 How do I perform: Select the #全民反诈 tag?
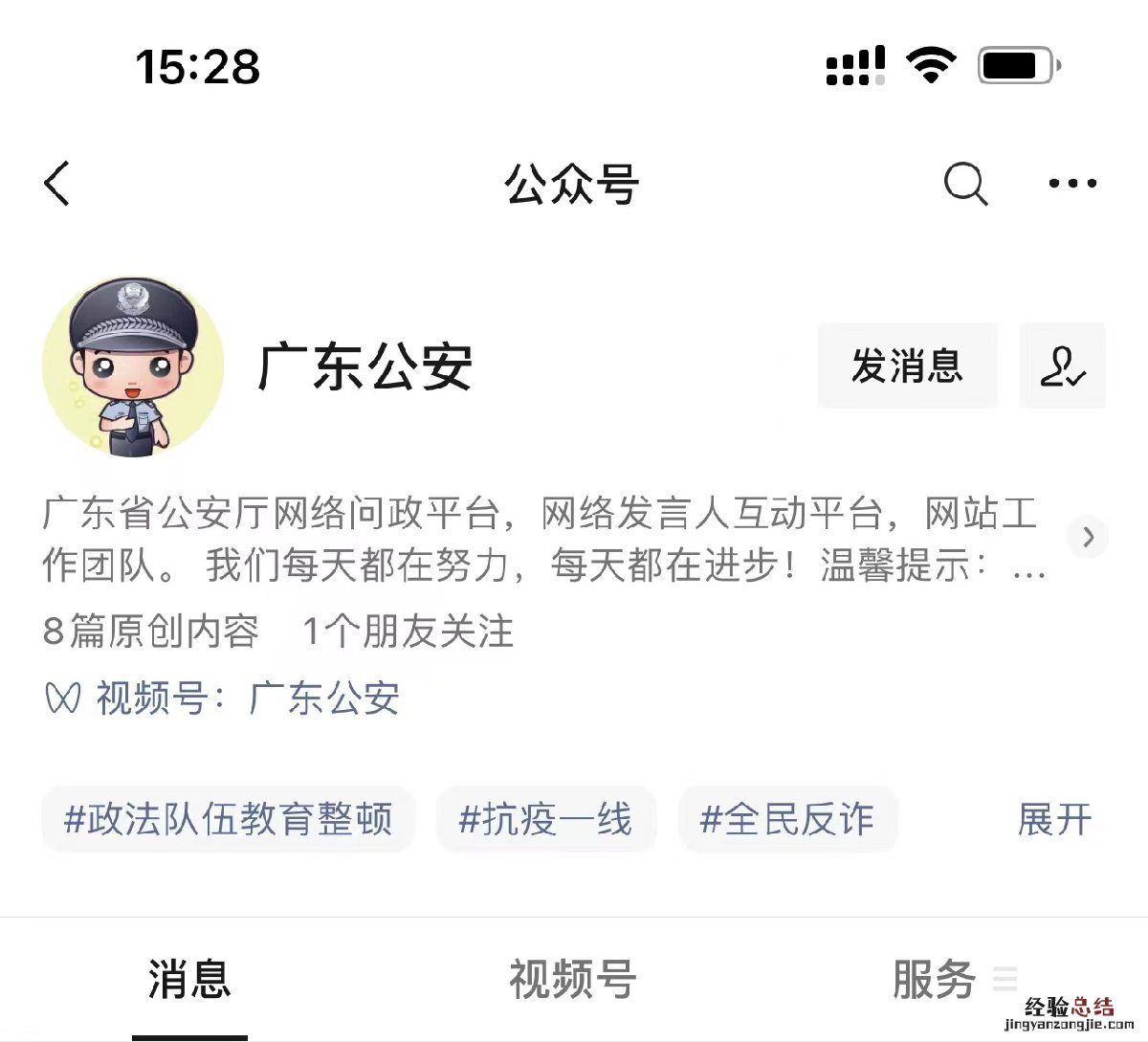[x=787, y=819]
